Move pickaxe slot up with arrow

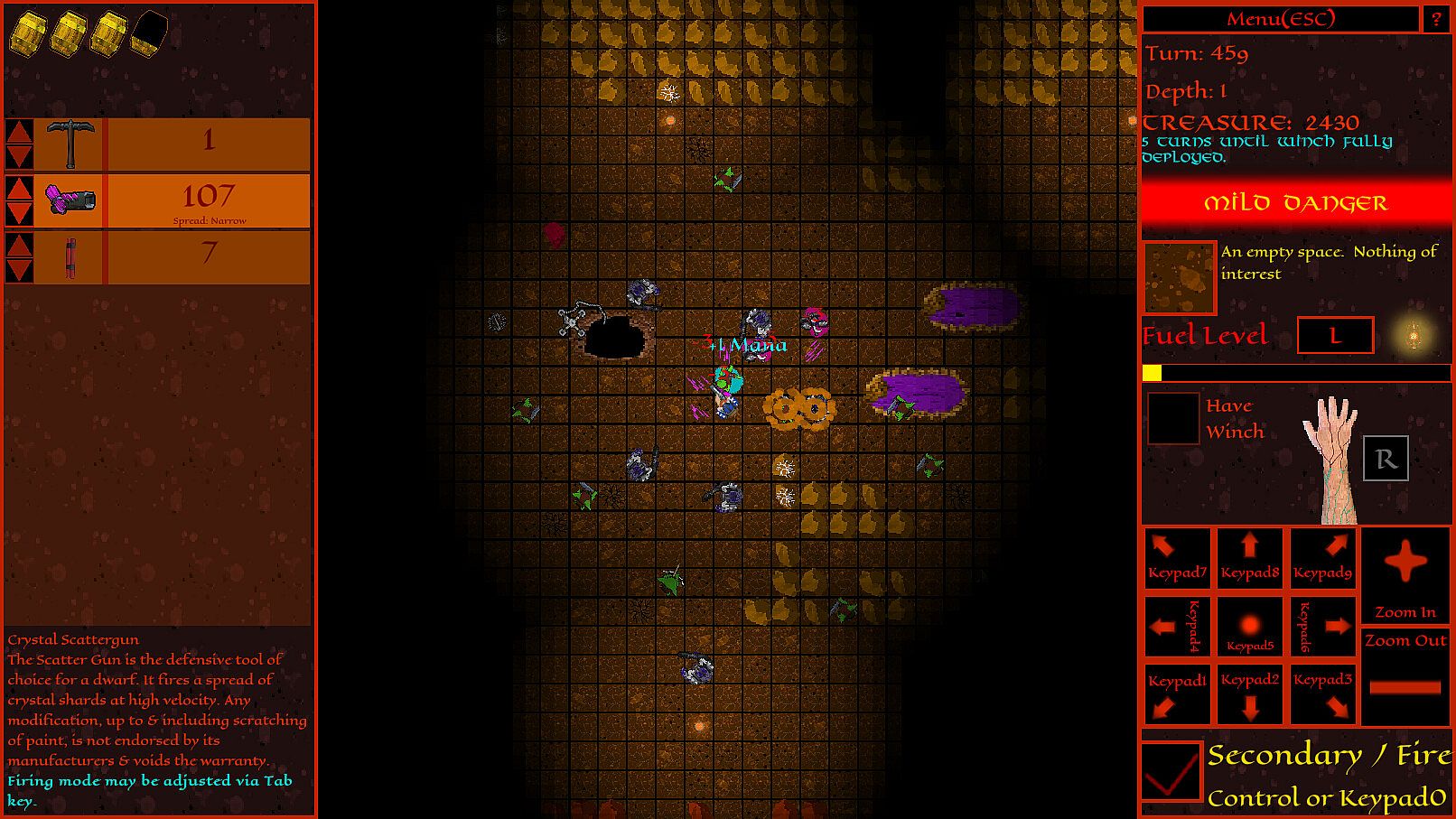point(20,132)
